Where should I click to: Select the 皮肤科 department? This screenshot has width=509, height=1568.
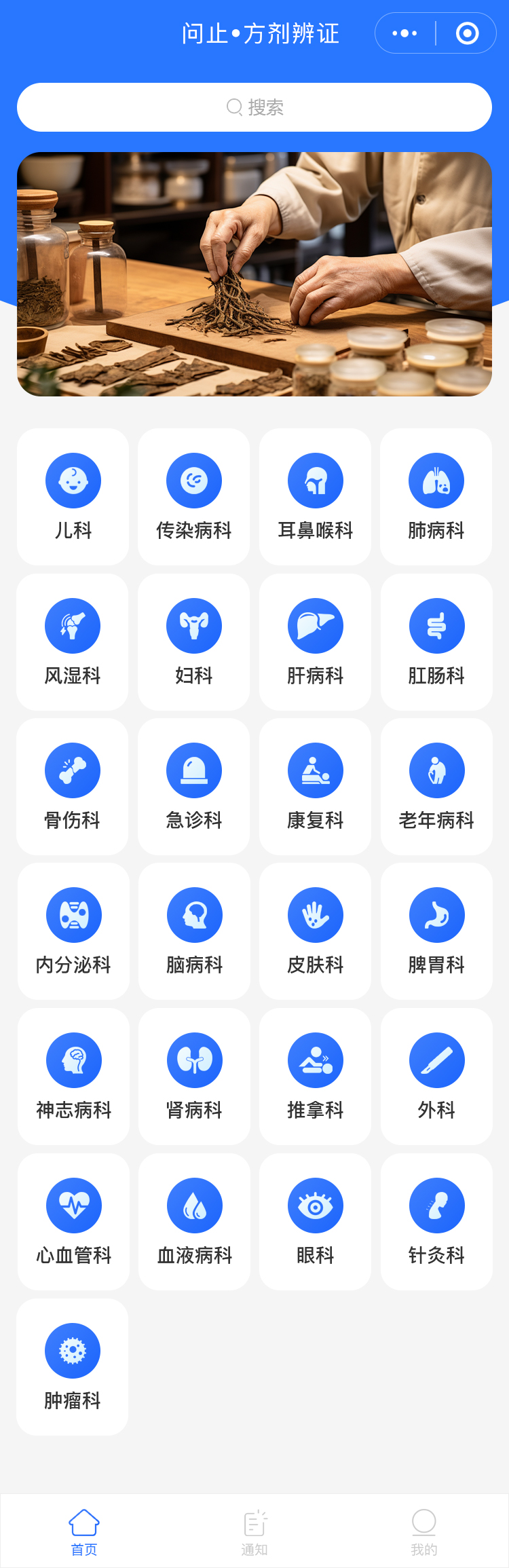point(315,931)
